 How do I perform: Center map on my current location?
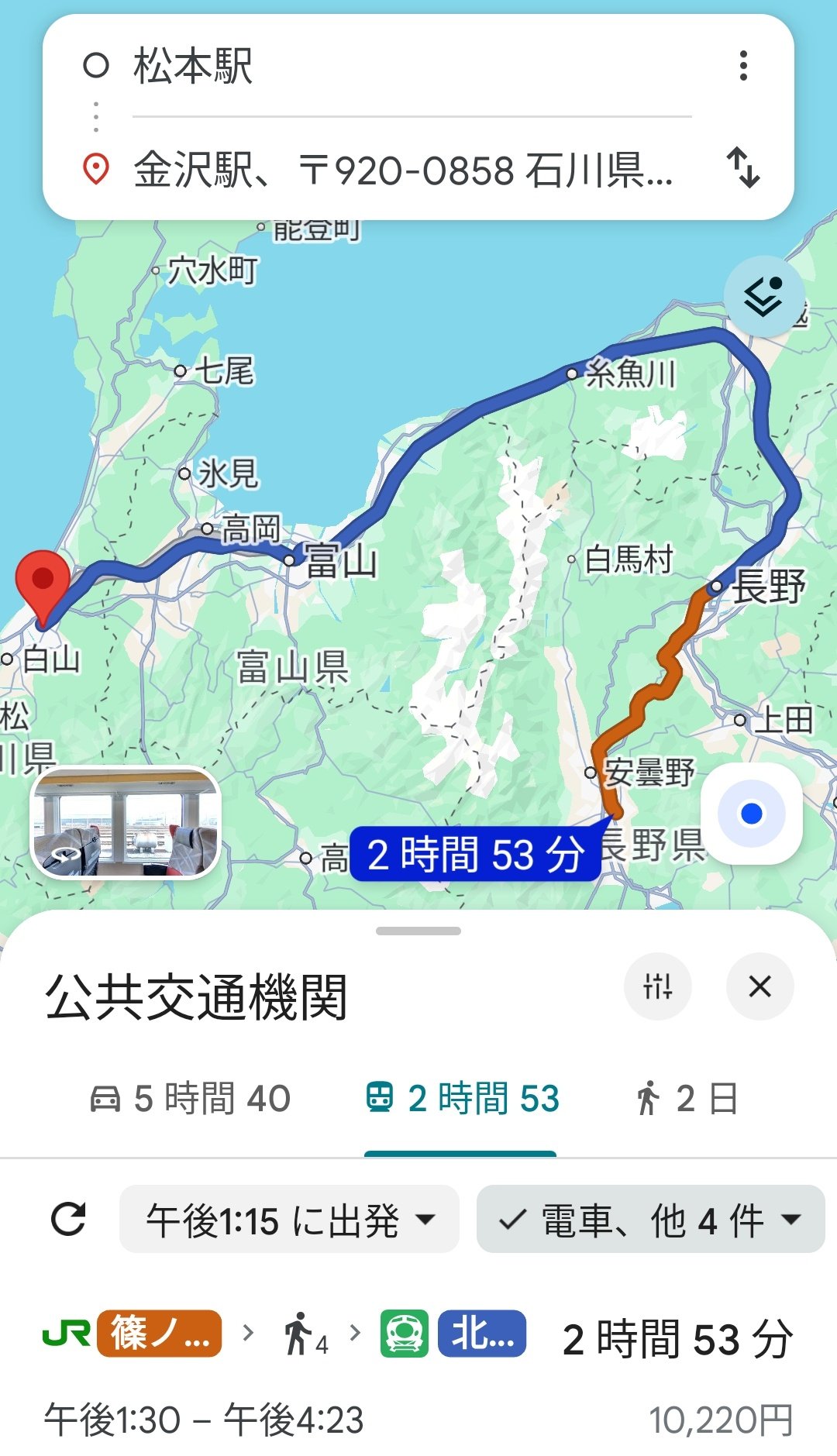pos(751,814)
